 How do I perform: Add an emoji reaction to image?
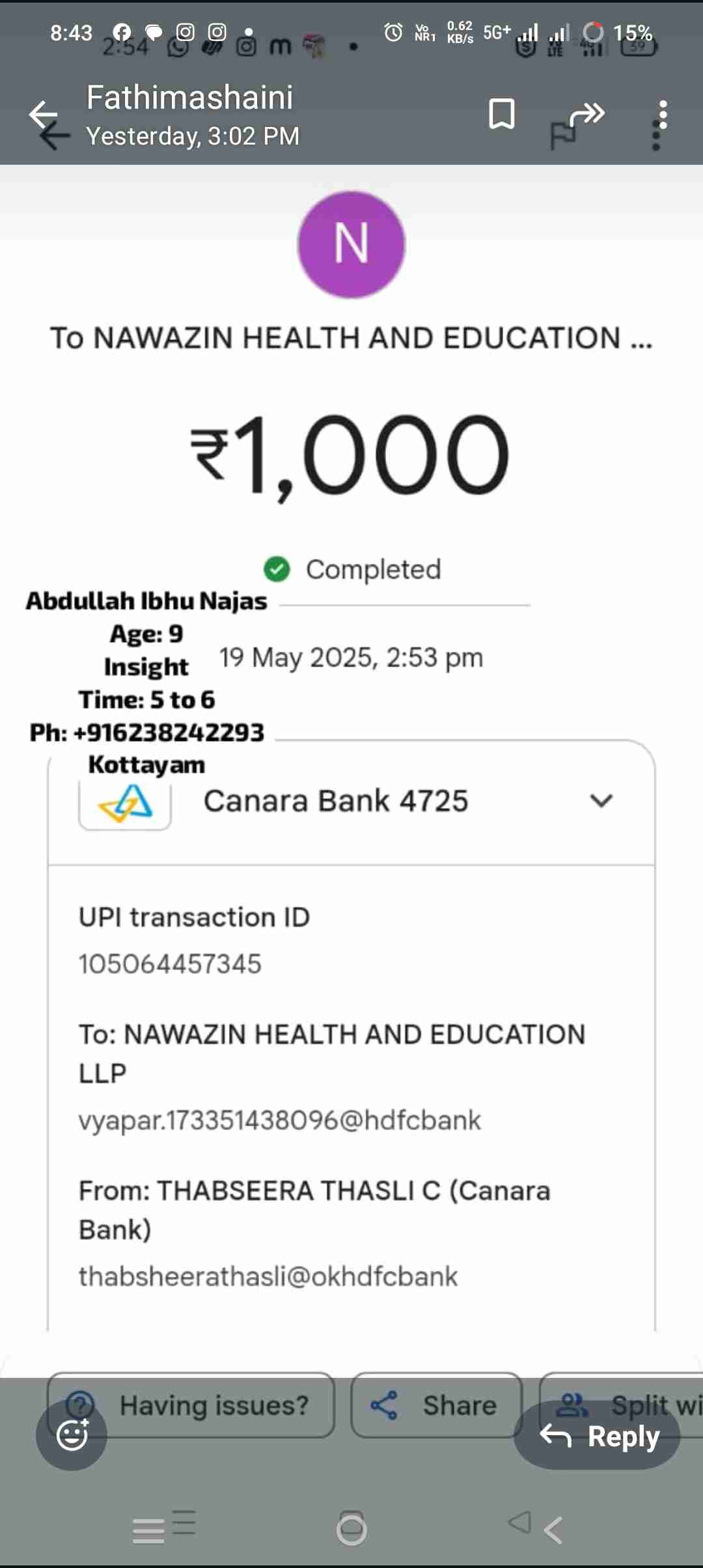click(72, 1435)
